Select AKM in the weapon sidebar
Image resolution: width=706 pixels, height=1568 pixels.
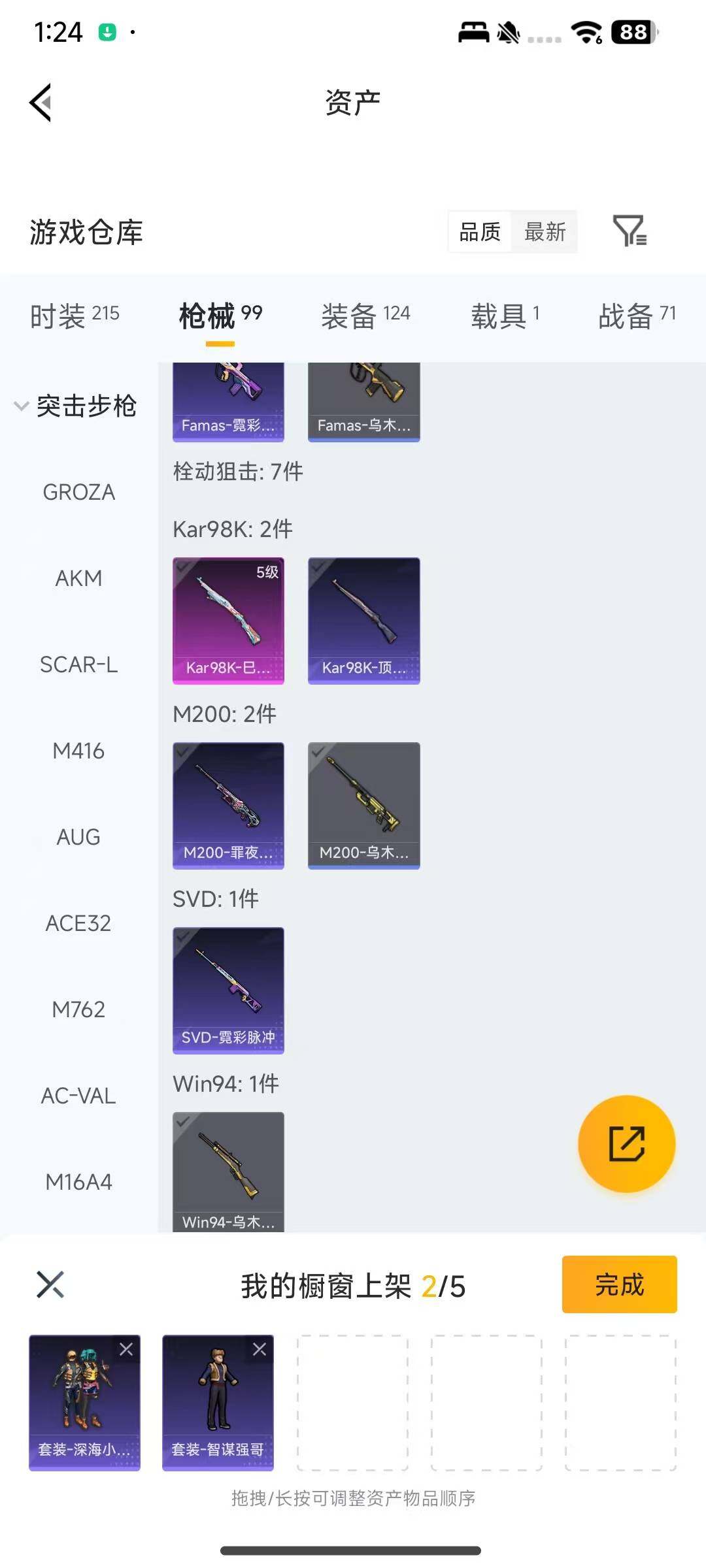[x=78, y=578]
